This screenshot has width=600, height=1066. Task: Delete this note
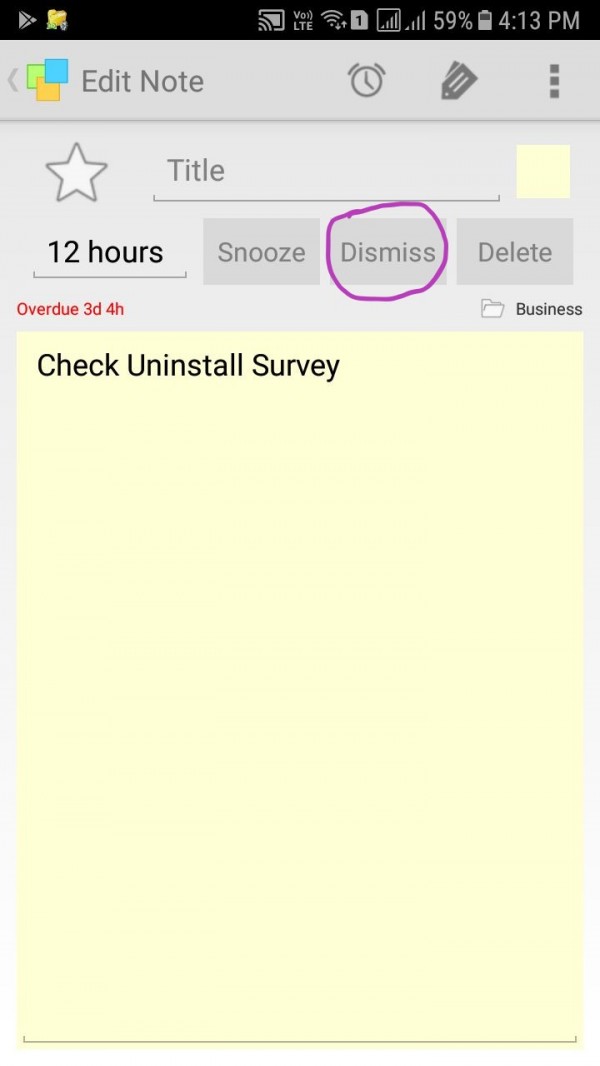click(514, 252)
